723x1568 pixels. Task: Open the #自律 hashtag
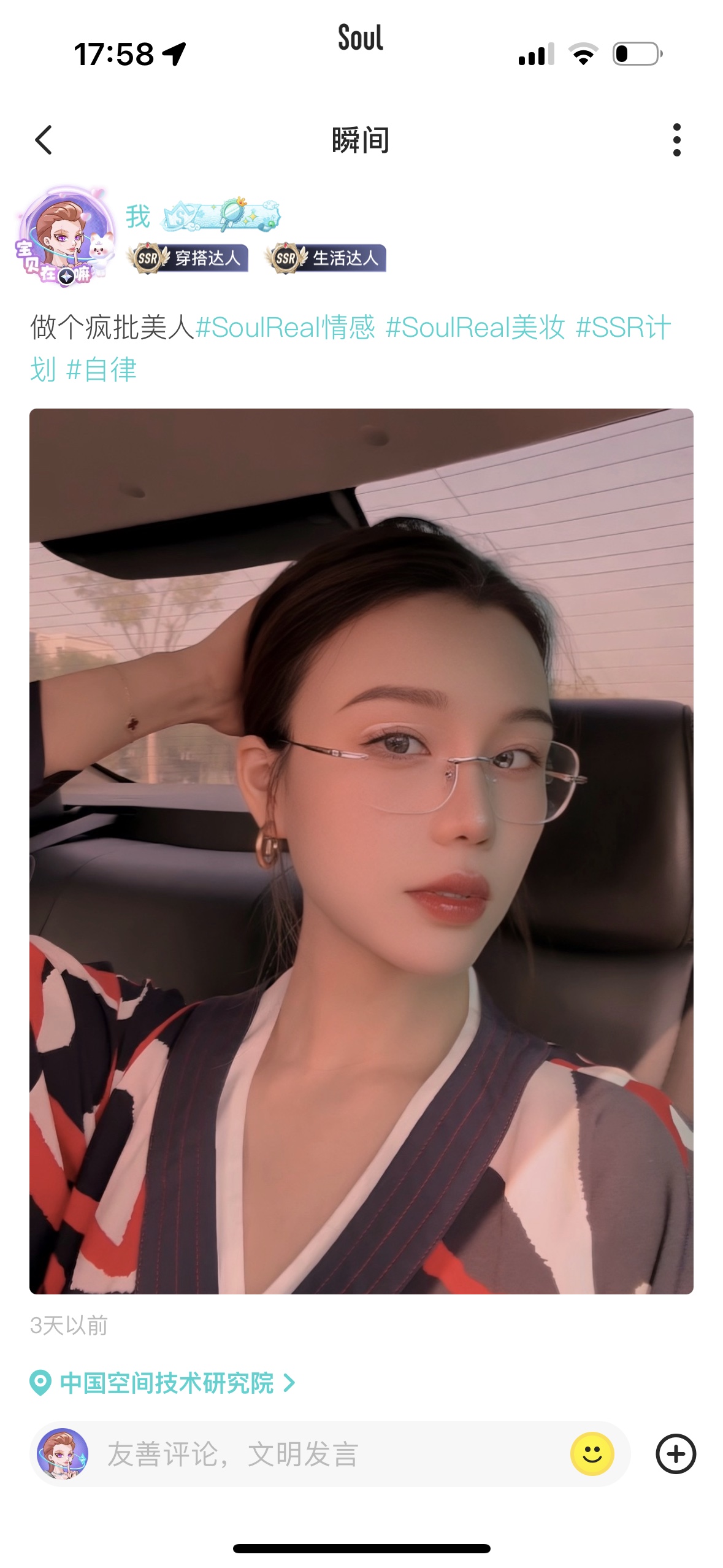[102, 369]
